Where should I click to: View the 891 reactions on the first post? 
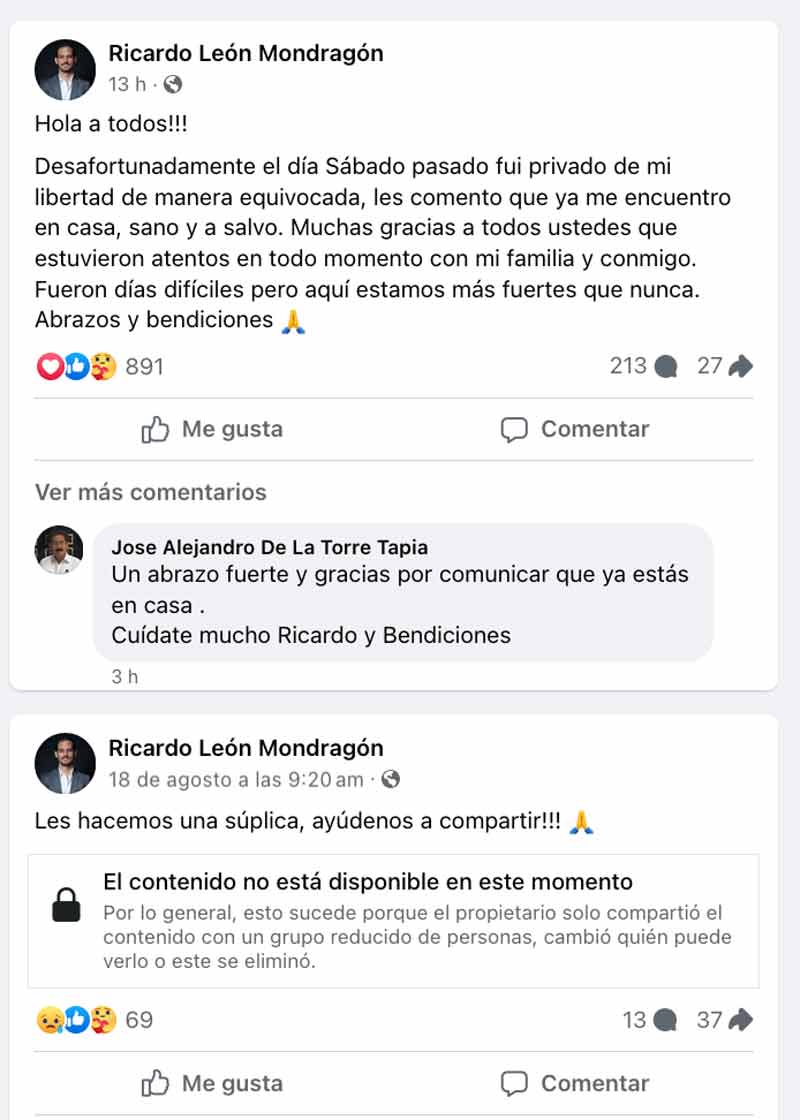point(144,367)
